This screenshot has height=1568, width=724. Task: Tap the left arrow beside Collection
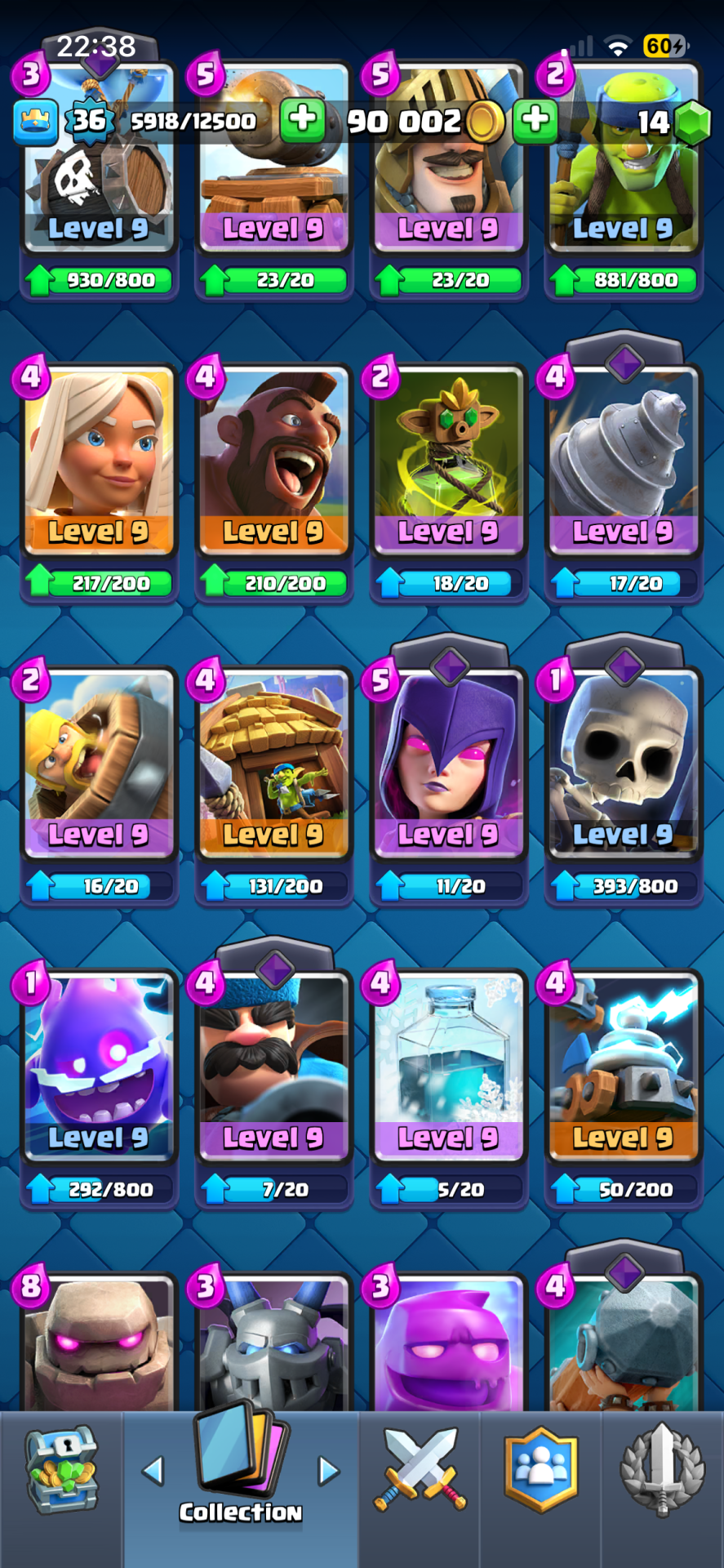(153, 1471)
